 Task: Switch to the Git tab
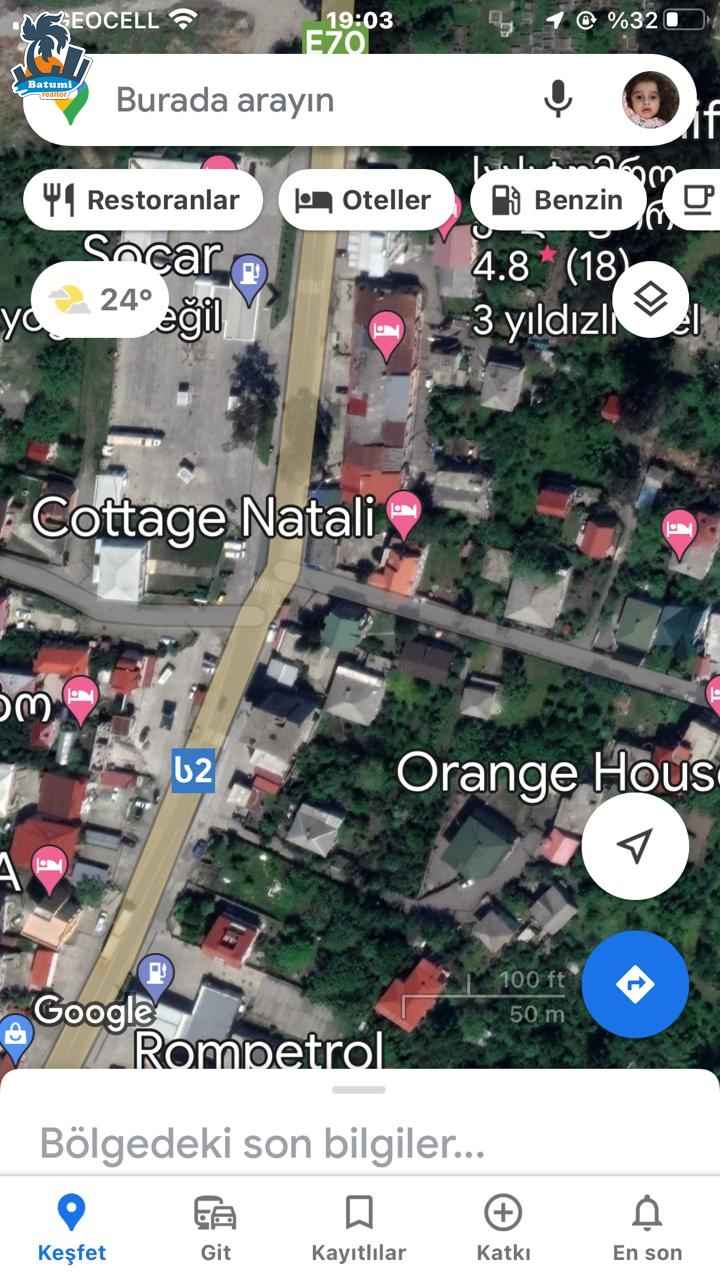215,1228
